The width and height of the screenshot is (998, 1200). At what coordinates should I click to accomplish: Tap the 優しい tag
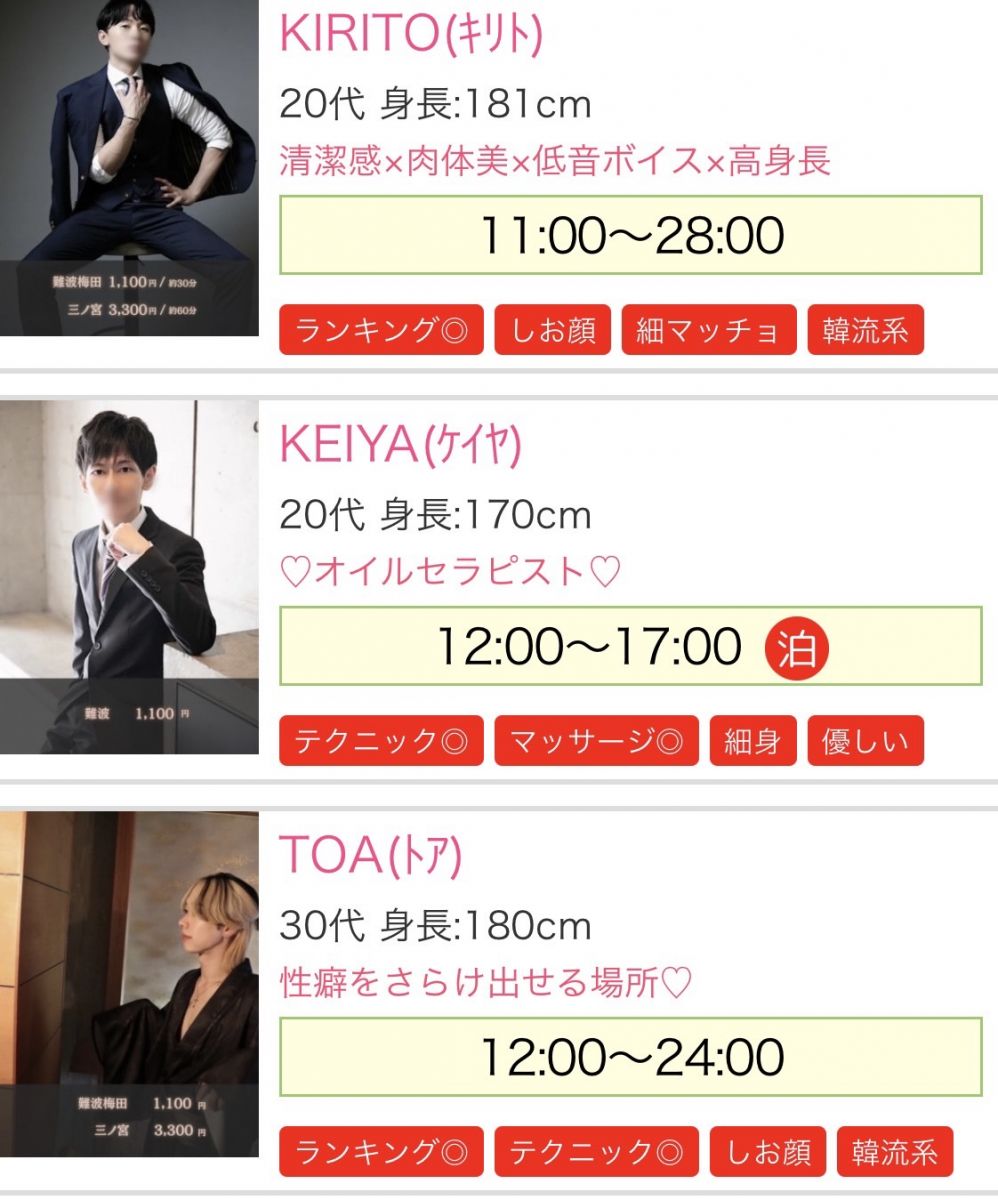coord(865,741)
